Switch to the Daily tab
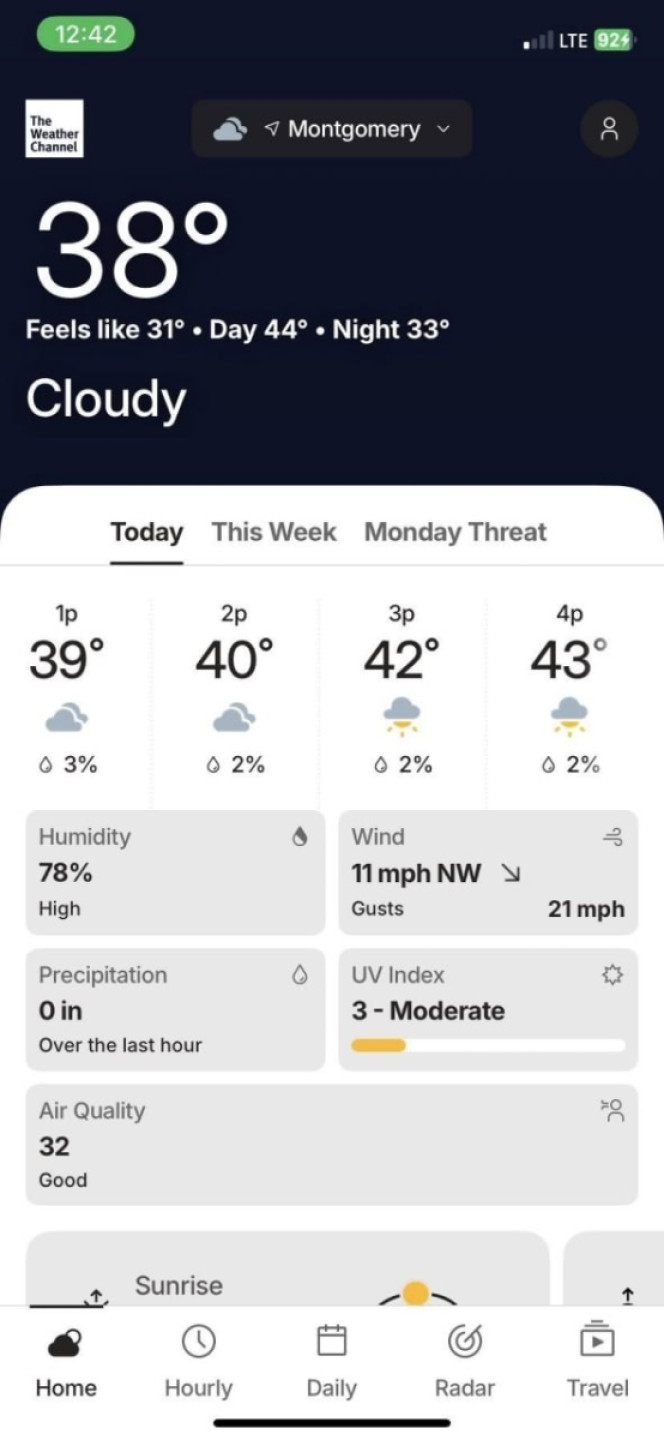Image resolution: width=664 pixels, height=1440 pixels. point(331,1362)
